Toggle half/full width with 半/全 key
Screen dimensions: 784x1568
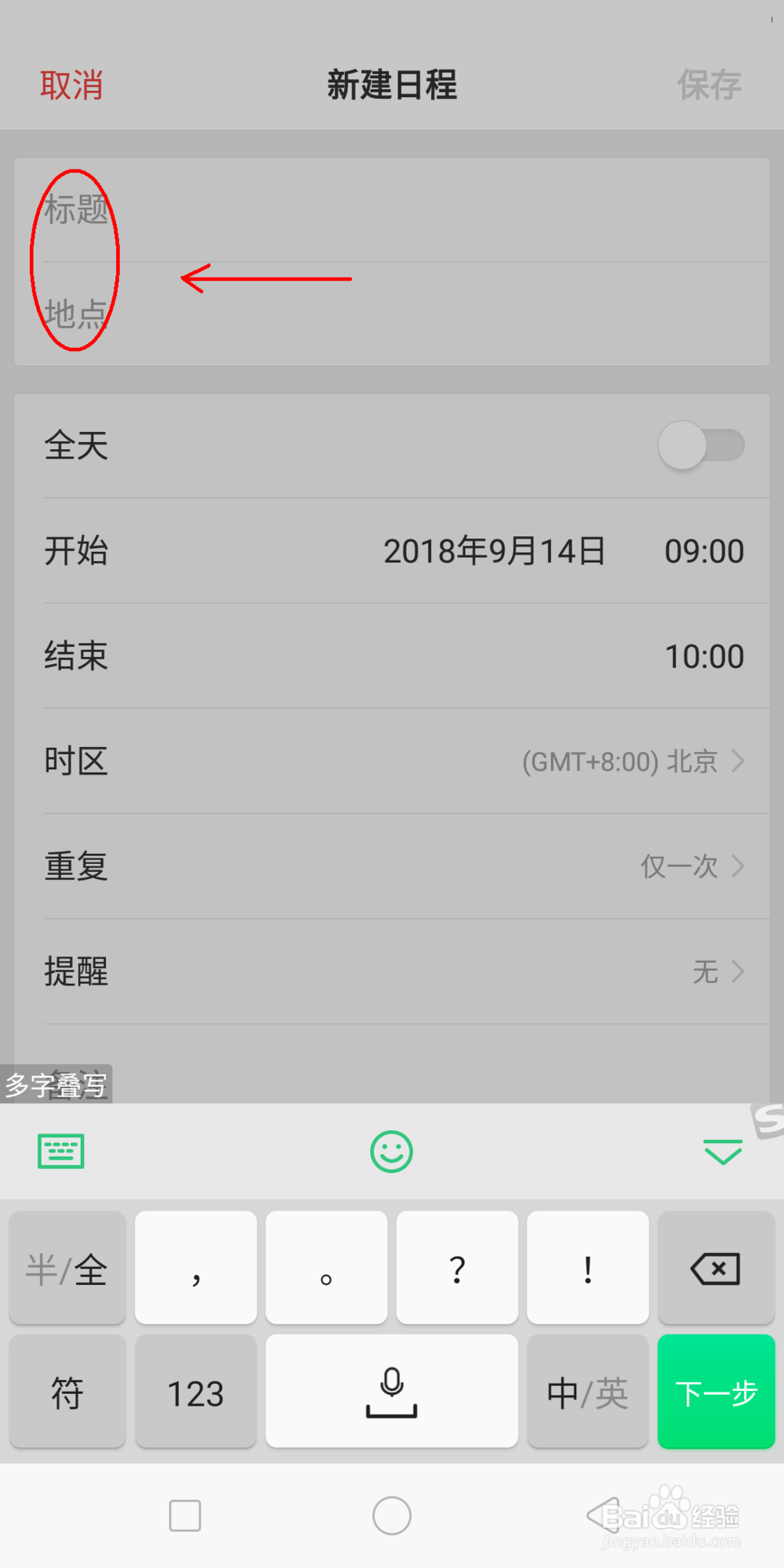pos(67,1267)
